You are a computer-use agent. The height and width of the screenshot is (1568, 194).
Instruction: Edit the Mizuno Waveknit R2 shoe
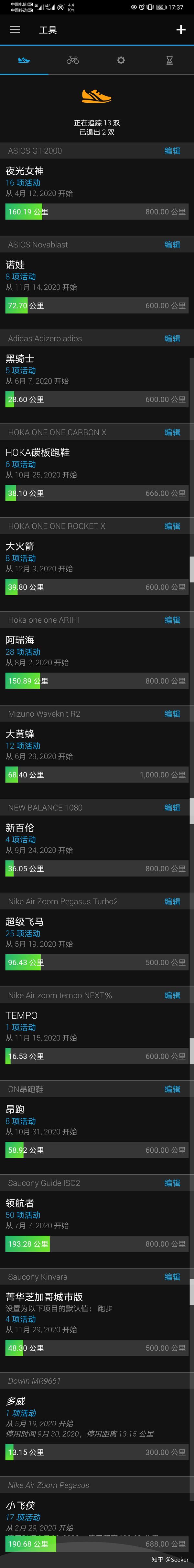[x=172, y=713]
